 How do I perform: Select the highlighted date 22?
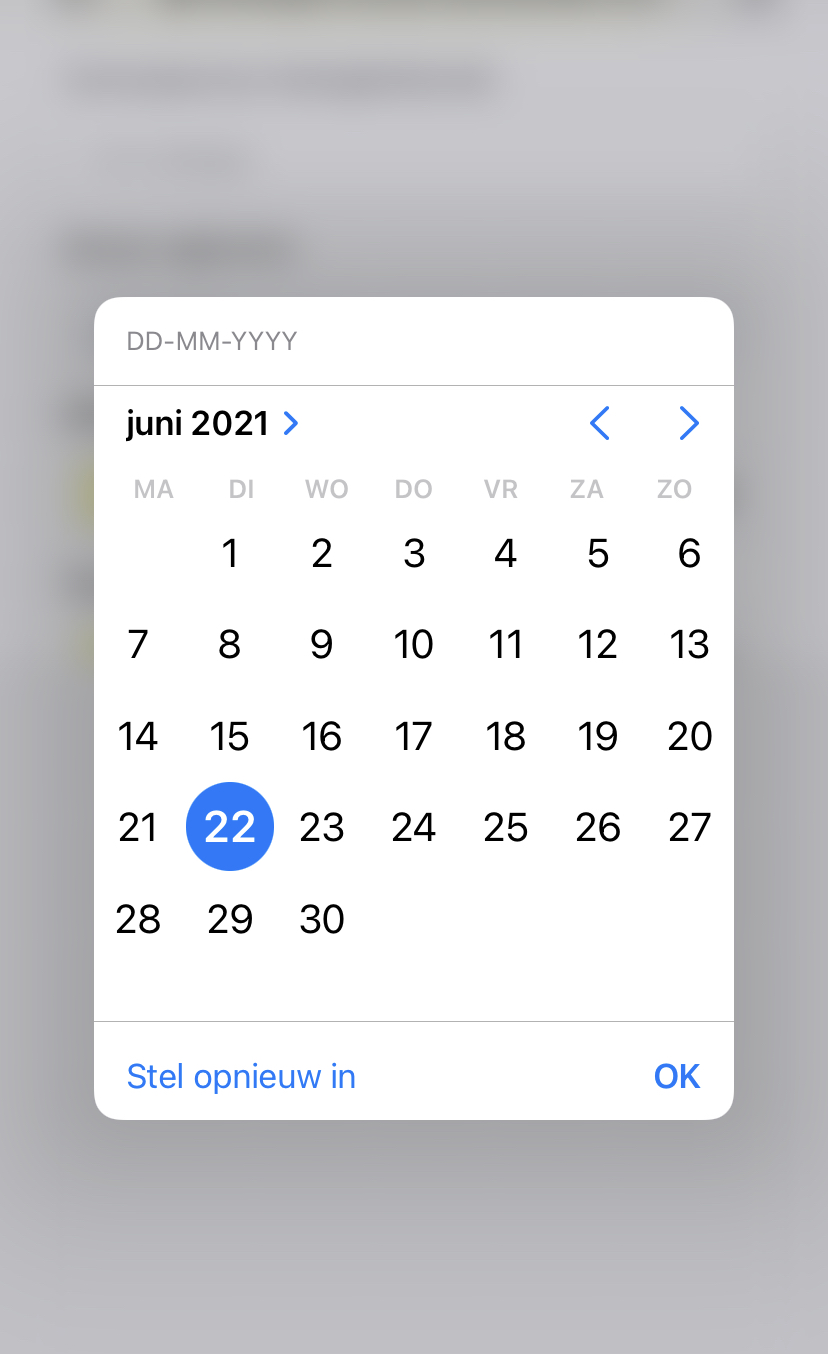pos(230,827)
